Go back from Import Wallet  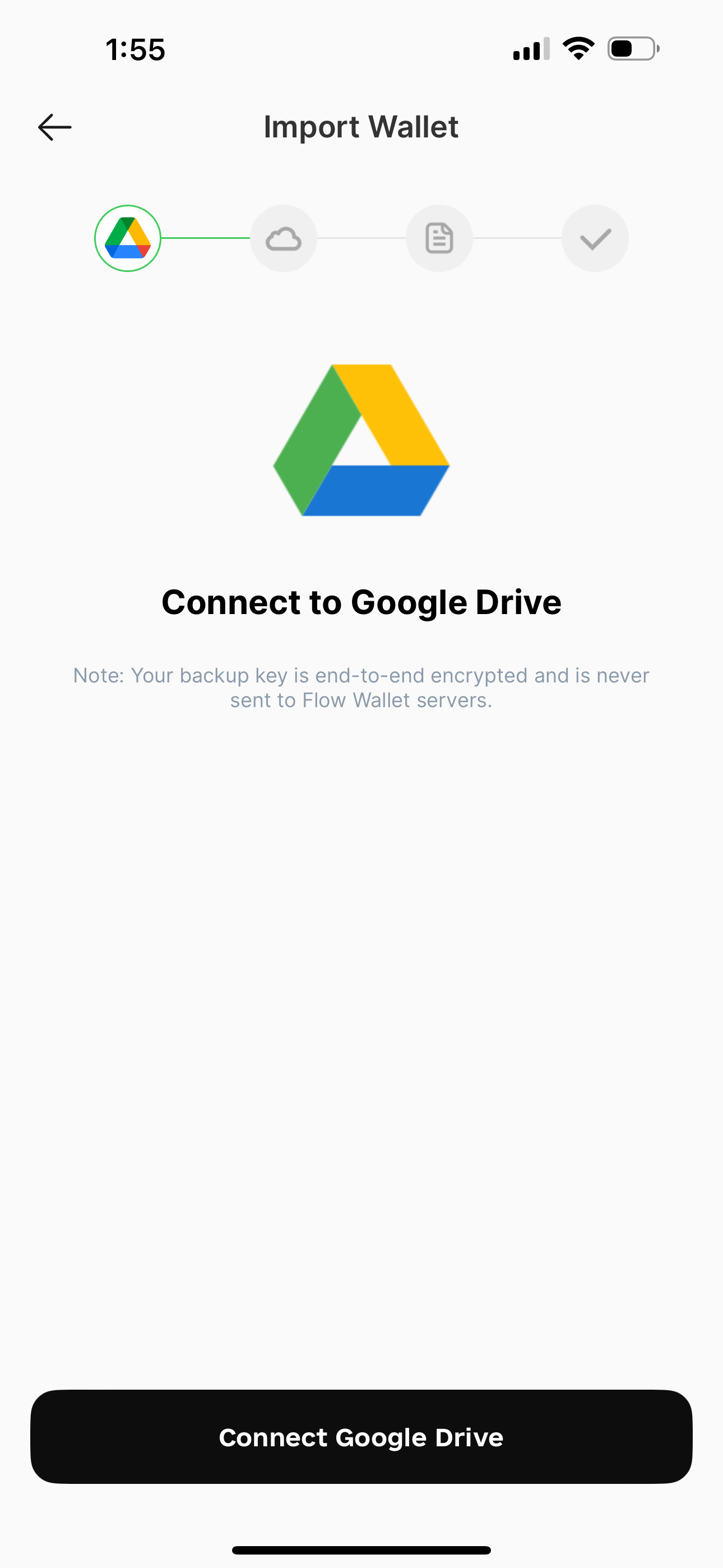[55, 127]
